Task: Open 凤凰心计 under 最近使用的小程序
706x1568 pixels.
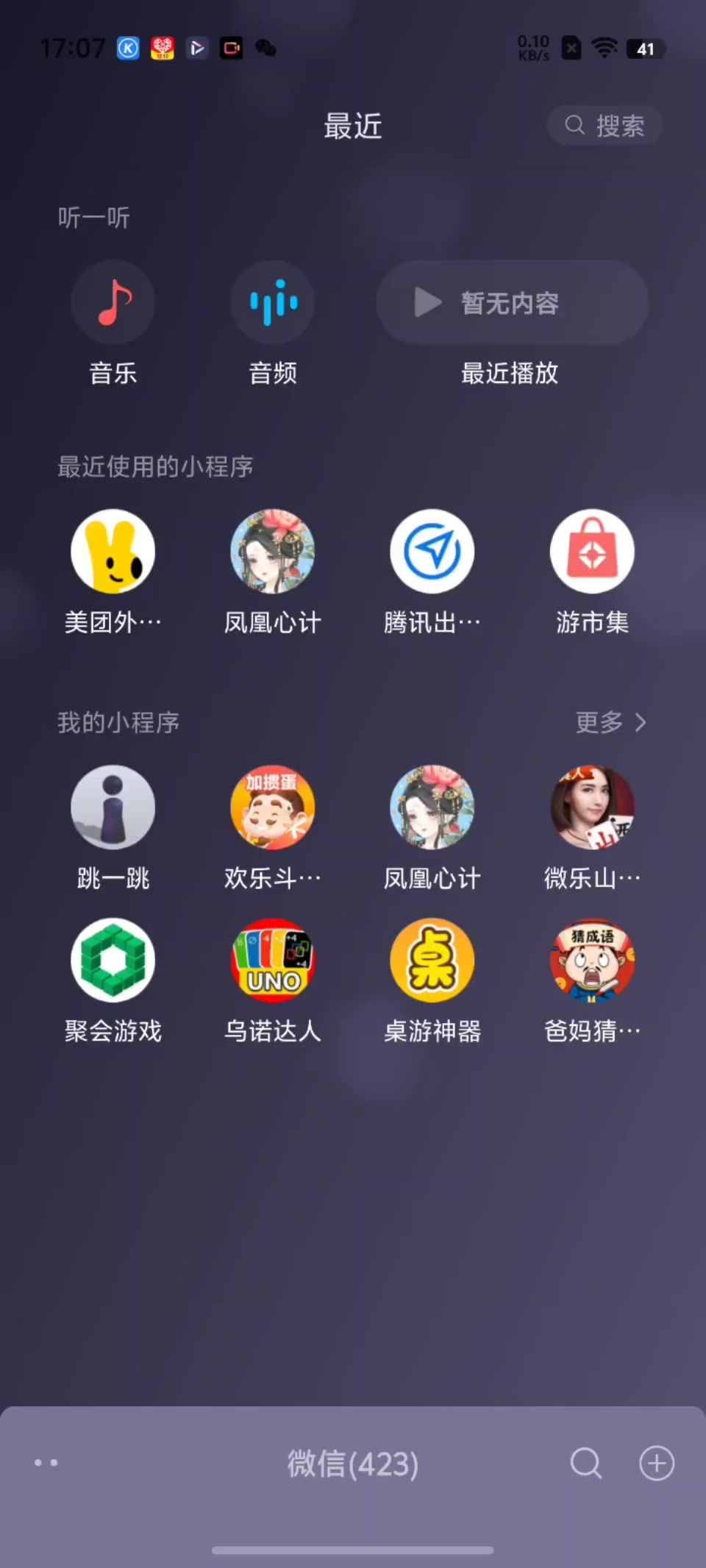Action: 273,552
